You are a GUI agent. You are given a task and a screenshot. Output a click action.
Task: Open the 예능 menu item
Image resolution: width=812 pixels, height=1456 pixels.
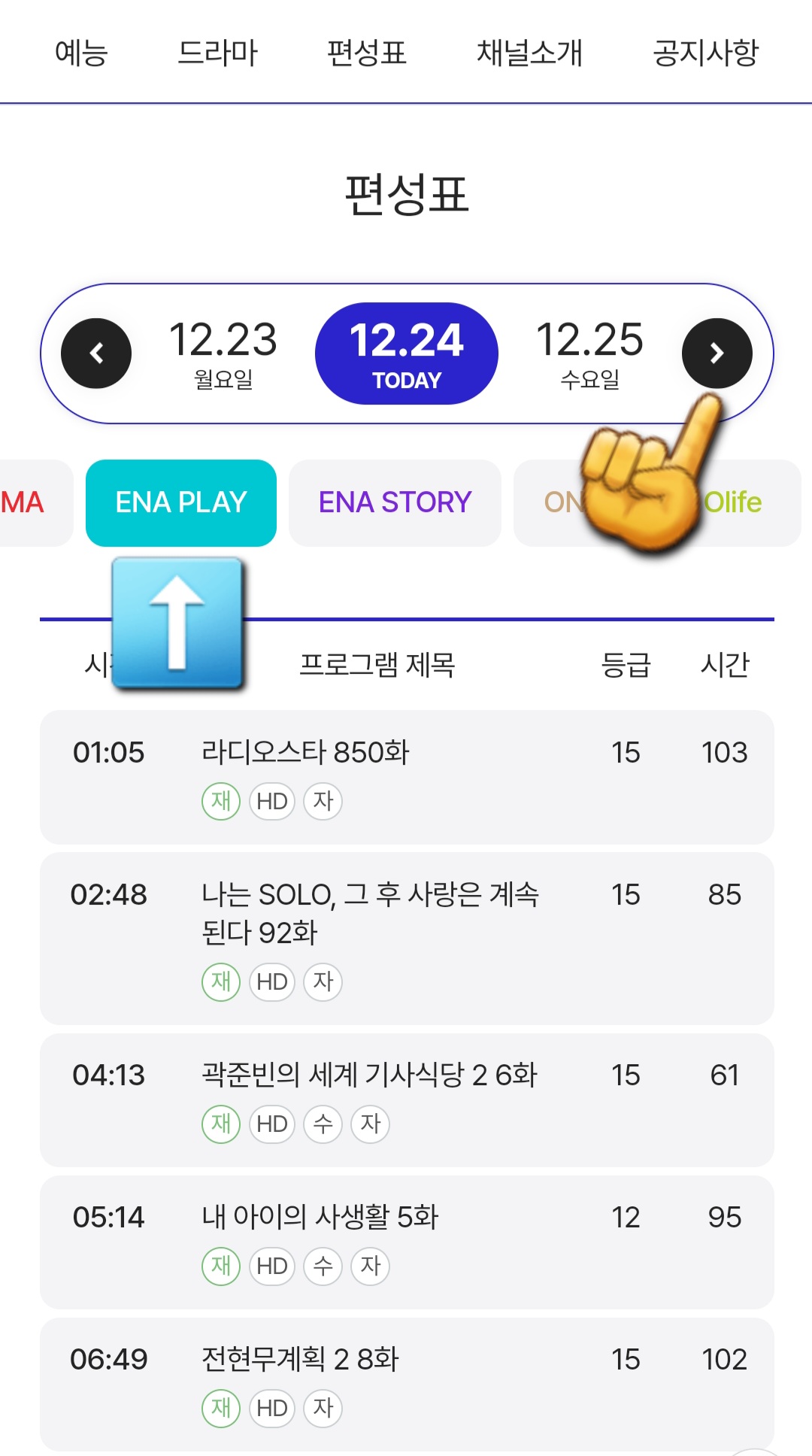pyautogui.click(x=82, y=51)
